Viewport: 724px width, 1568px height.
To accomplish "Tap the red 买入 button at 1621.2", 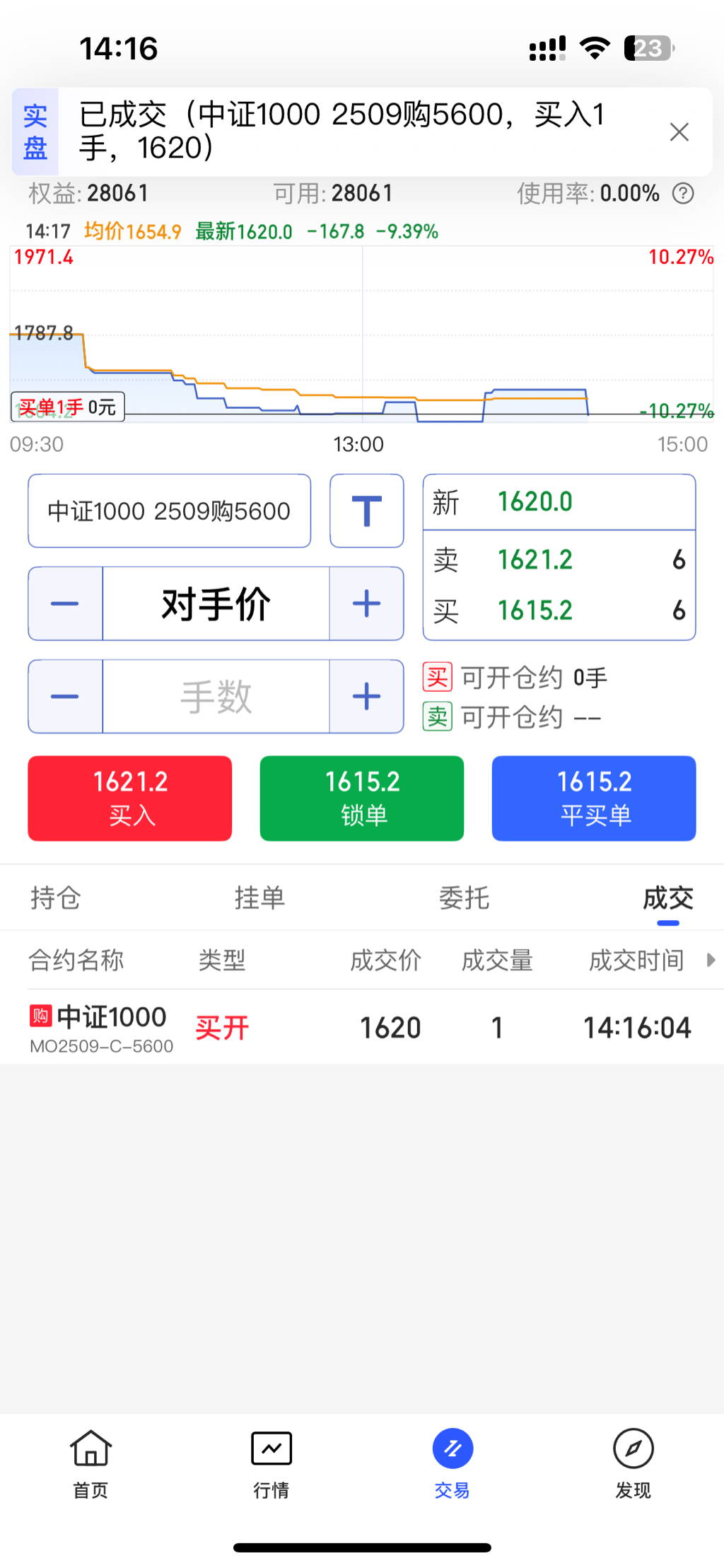I will (130, 798).
